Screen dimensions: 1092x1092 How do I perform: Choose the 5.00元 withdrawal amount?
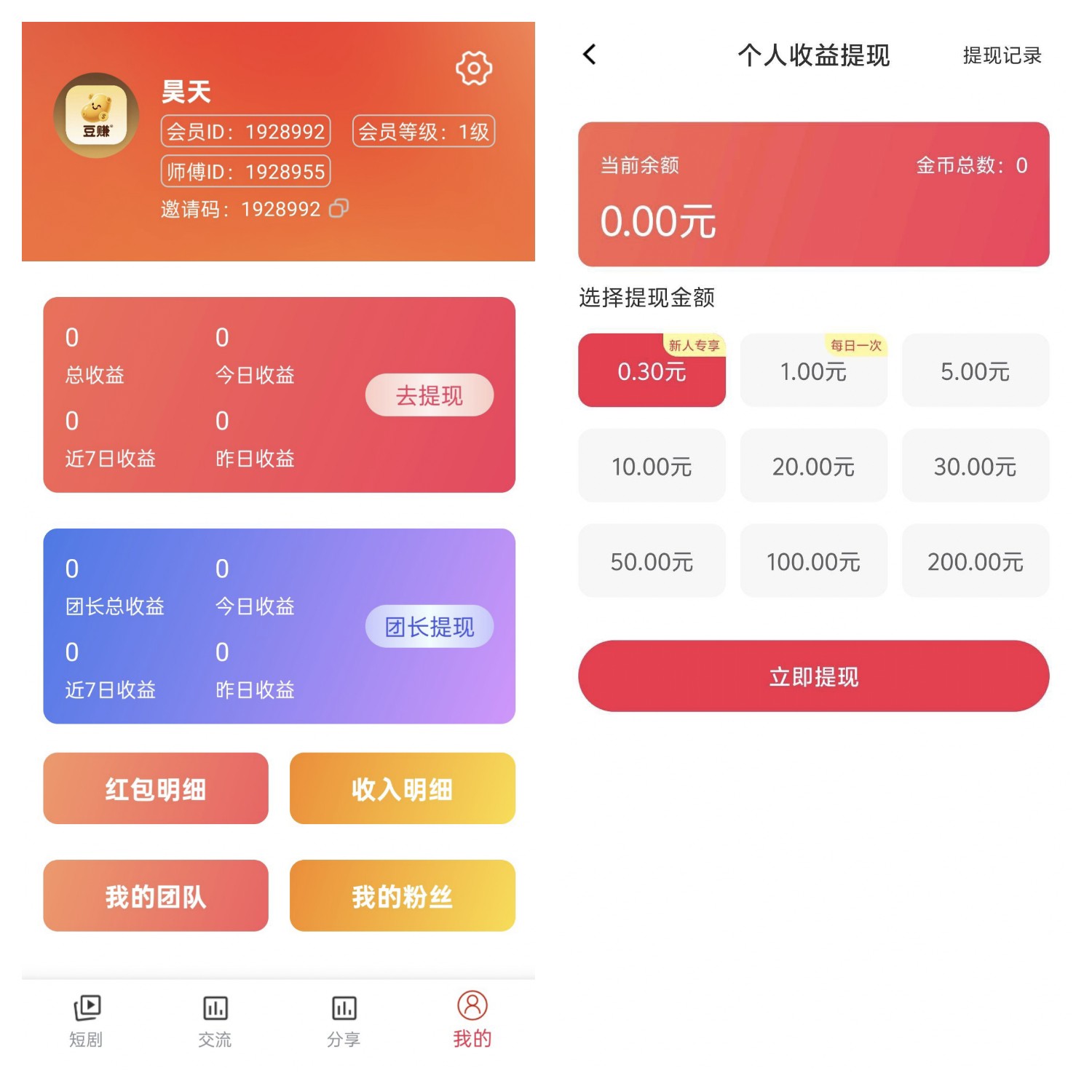(975, 371)
